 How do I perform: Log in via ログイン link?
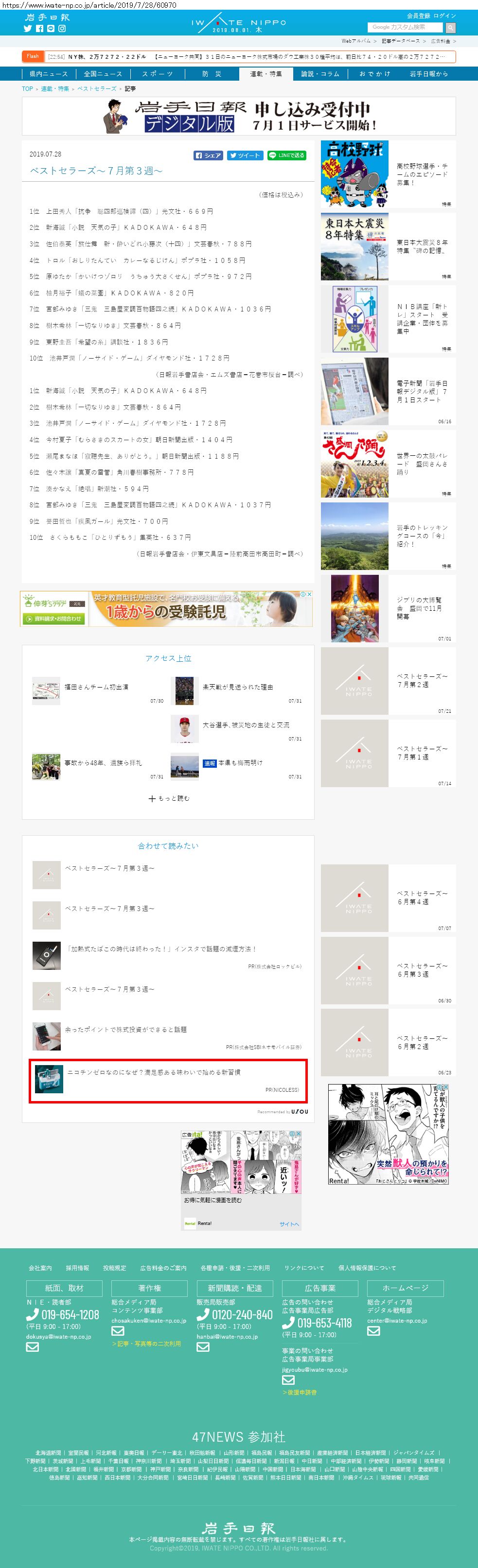coord(444,16)
